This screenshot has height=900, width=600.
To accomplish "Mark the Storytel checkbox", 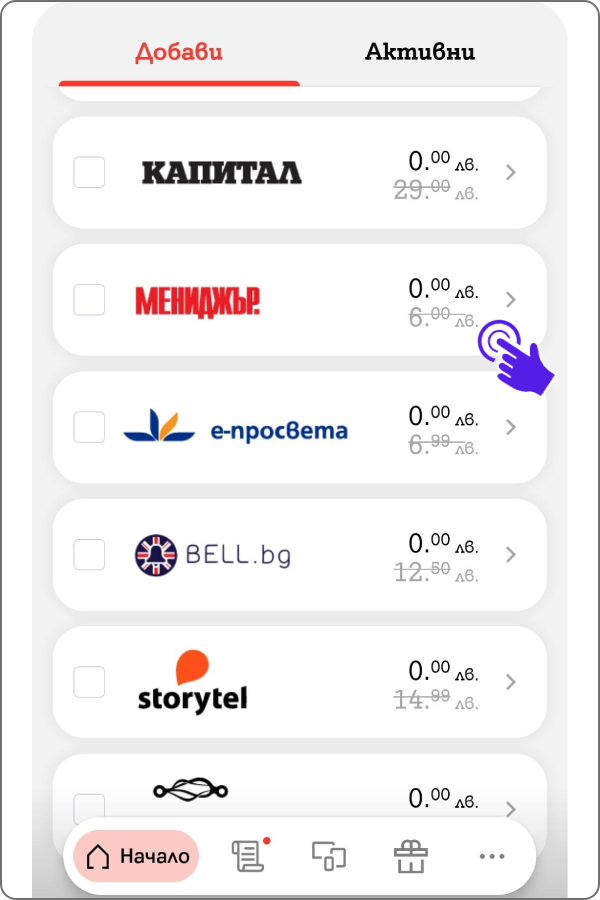I will point(90,682).
